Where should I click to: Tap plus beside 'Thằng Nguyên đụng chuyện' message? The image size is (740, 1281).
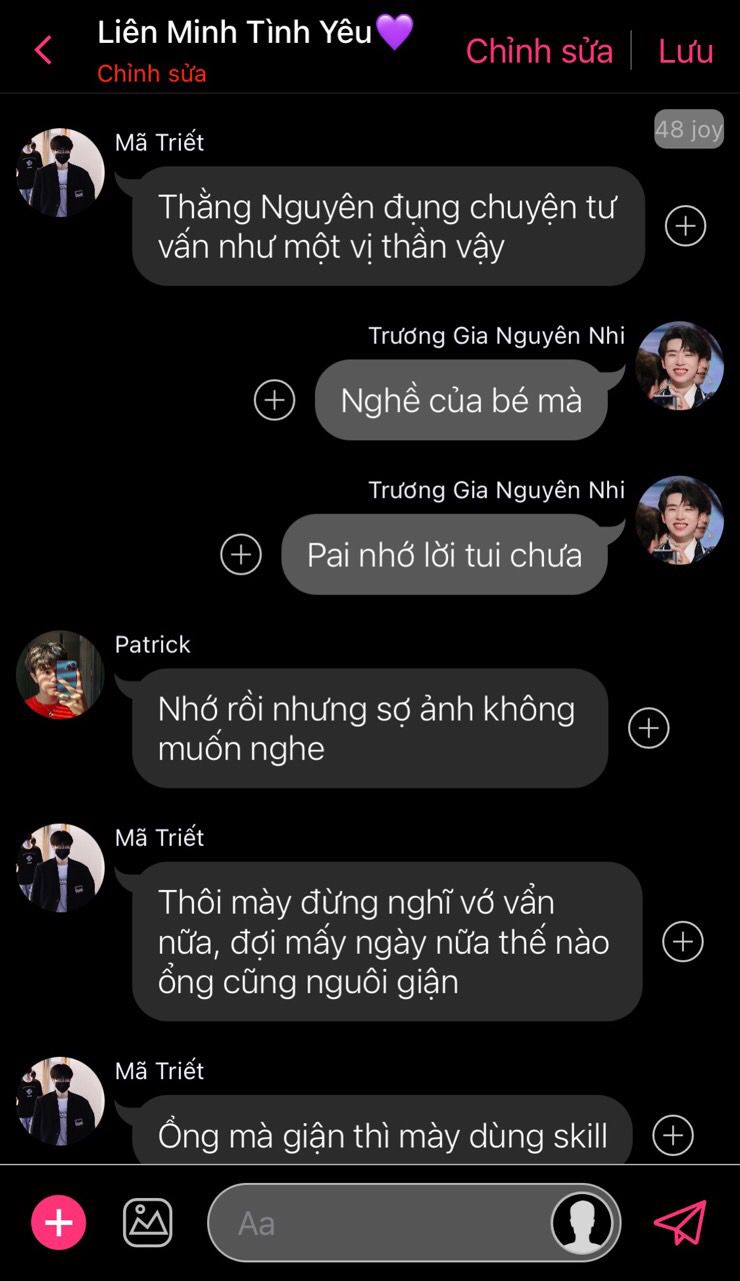click(686, 226)
